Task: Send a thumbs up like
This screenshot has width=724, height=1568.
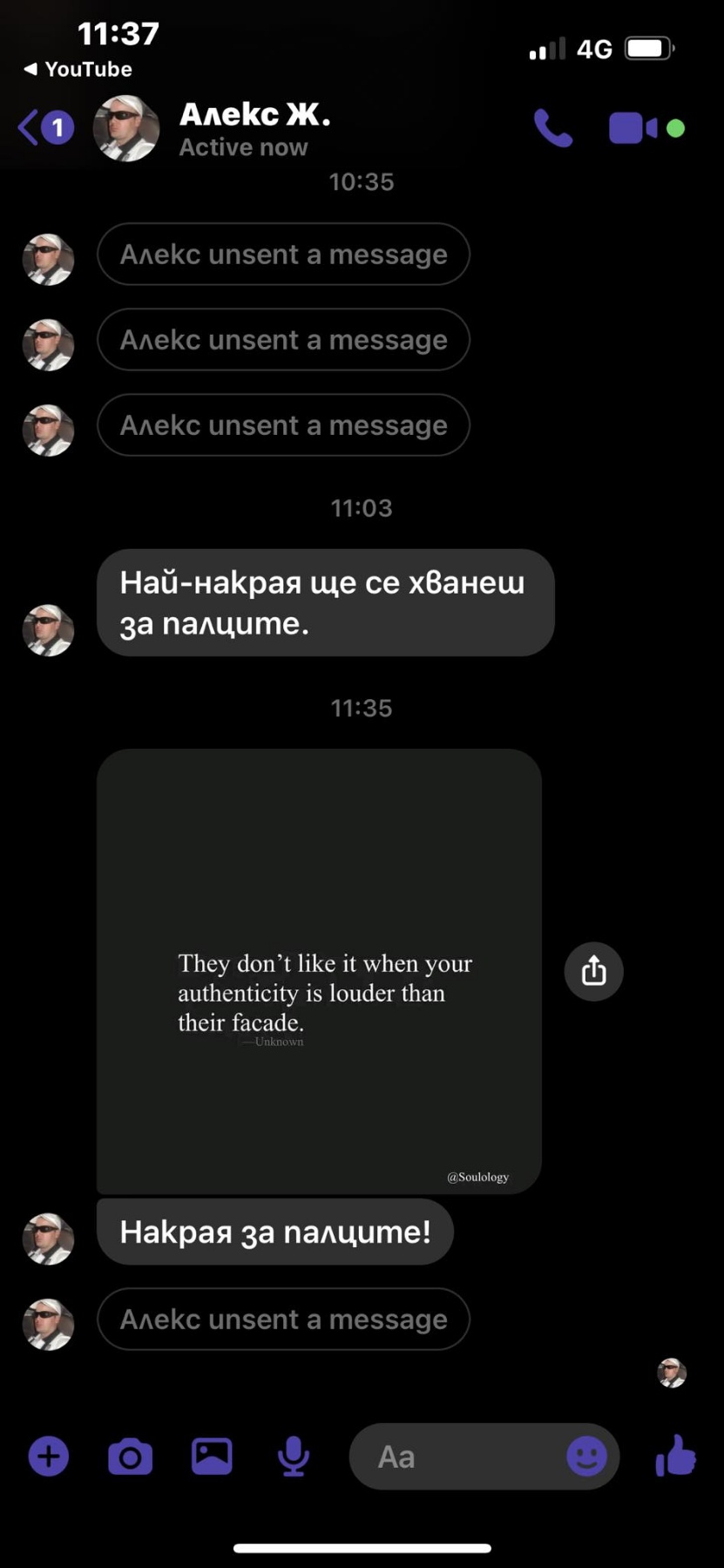Action: tap(675, 1456)
